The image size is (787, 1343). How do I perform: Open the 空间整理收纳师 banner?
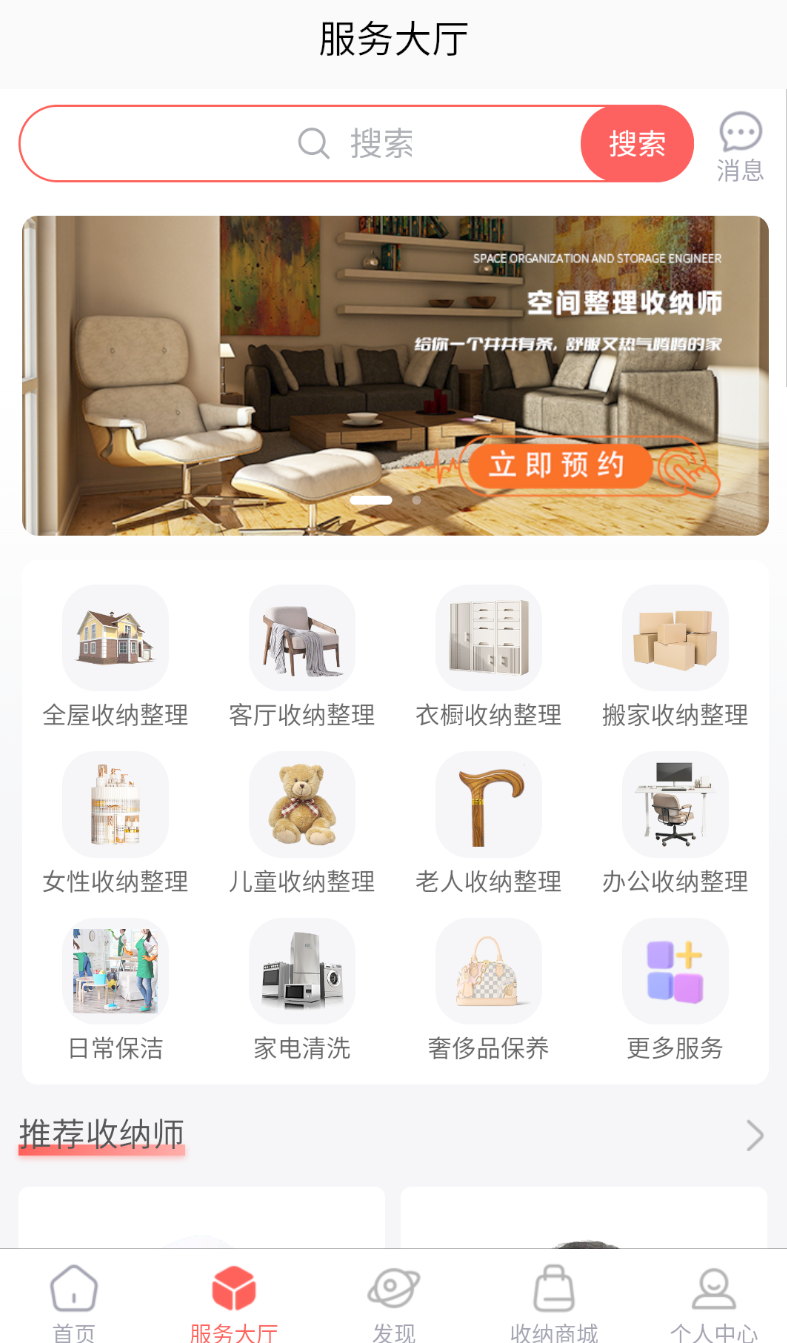tap(395, 375)
